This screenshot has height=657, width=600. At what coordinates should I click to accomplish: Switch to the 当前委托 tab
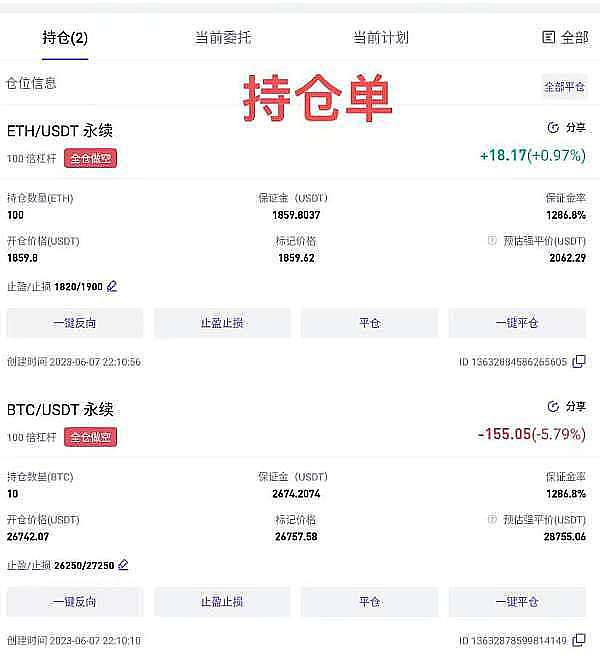point(223,38)
